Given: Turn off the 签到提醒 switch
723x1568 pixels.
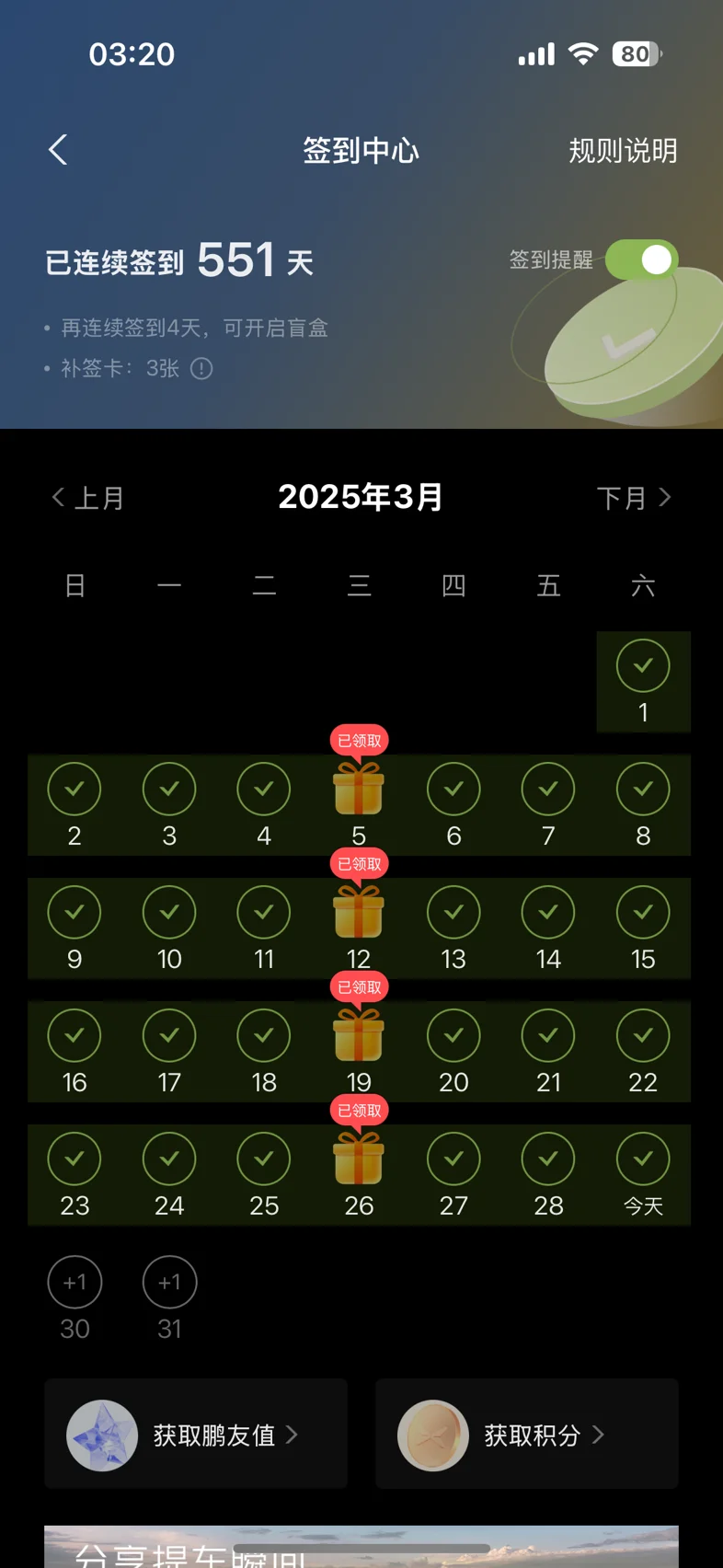Looking at the screenshot, I should (x=641, y=260).
